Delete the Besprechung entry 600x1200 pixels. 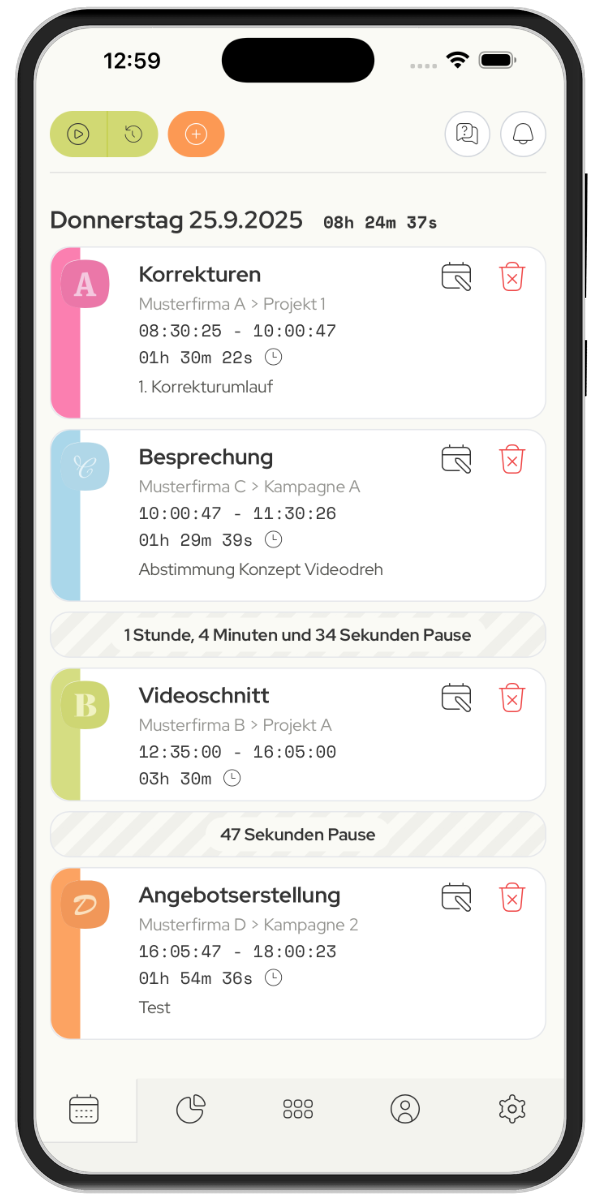[512, 459]
